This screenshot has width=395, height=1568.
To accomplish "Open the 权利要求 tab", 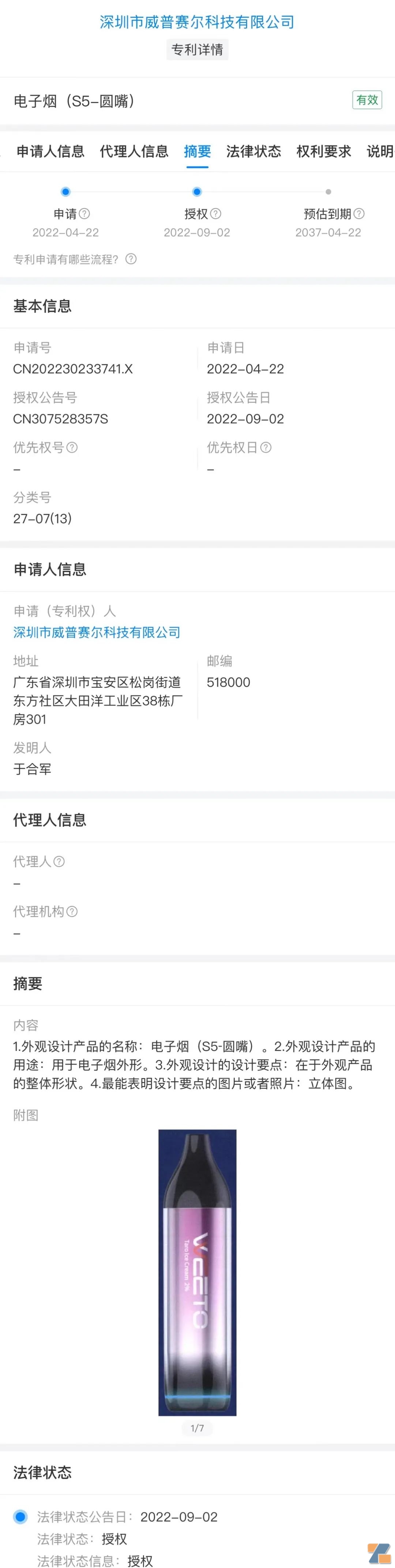I will click(x=323, y=152).
